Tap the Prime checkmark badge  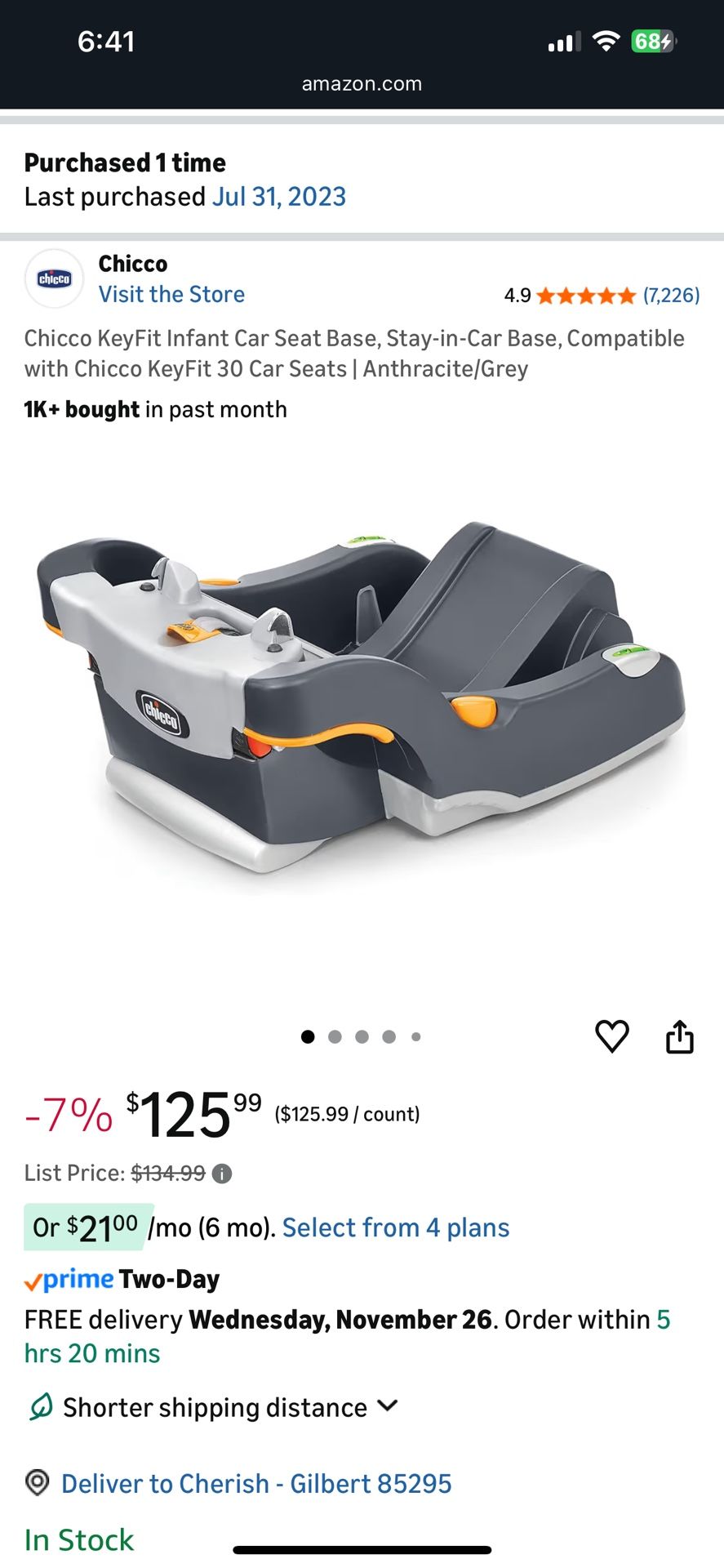(33, 1279)
